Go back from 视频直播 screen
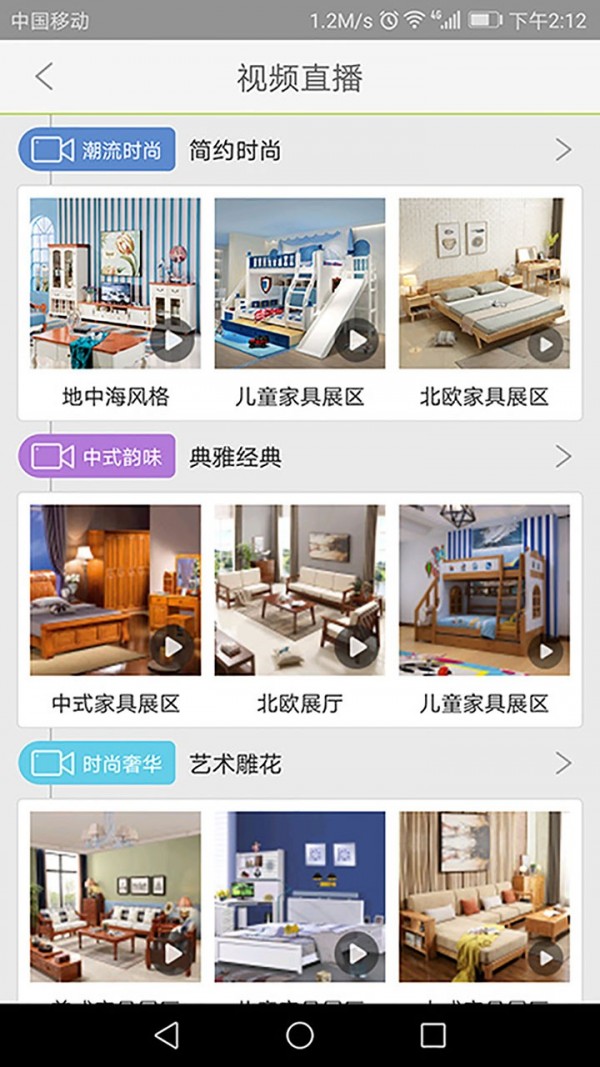Screen dimensions: 600x1067 (x=44, y=77)
